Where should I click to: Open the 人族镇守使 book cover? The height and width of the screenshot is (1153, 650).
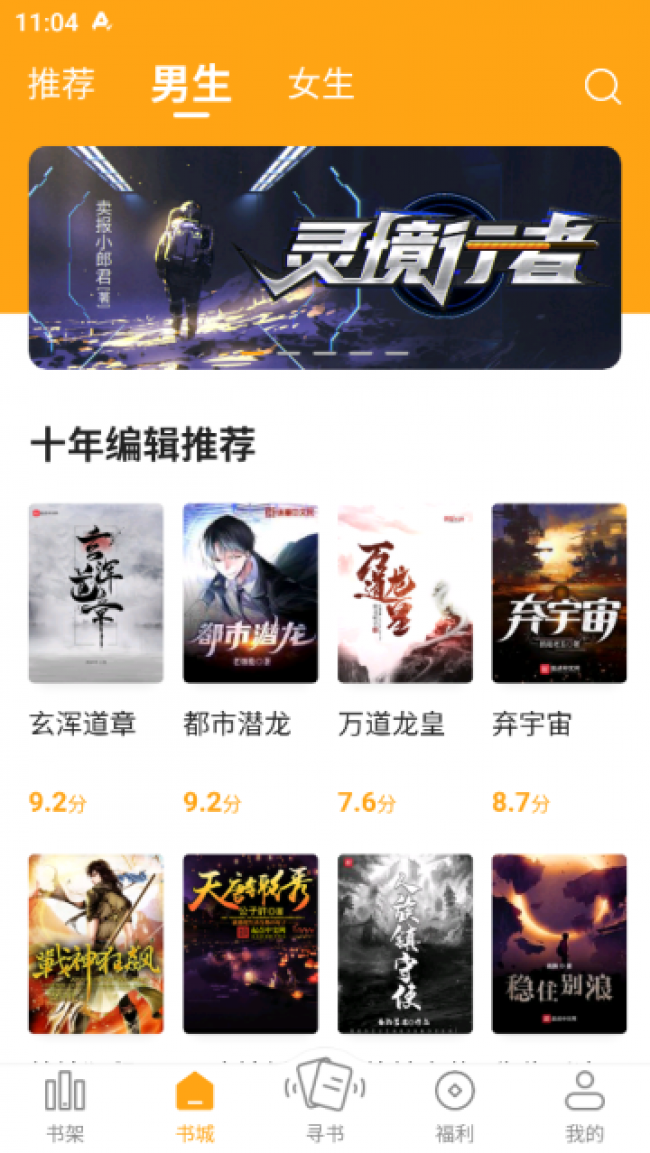[405, 943]
